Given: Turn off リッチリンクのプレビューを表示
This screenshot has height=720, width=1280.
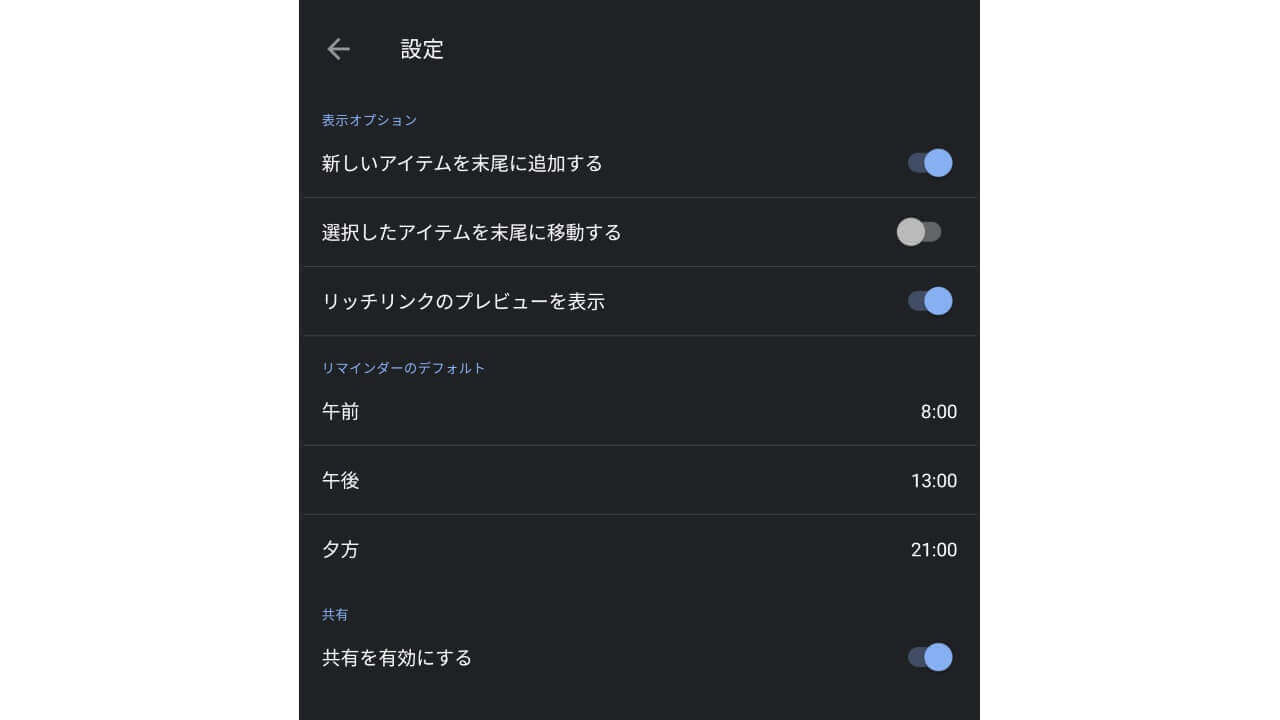Looking at the screenshot, I should pyautogui.click(x=929, y=301).
